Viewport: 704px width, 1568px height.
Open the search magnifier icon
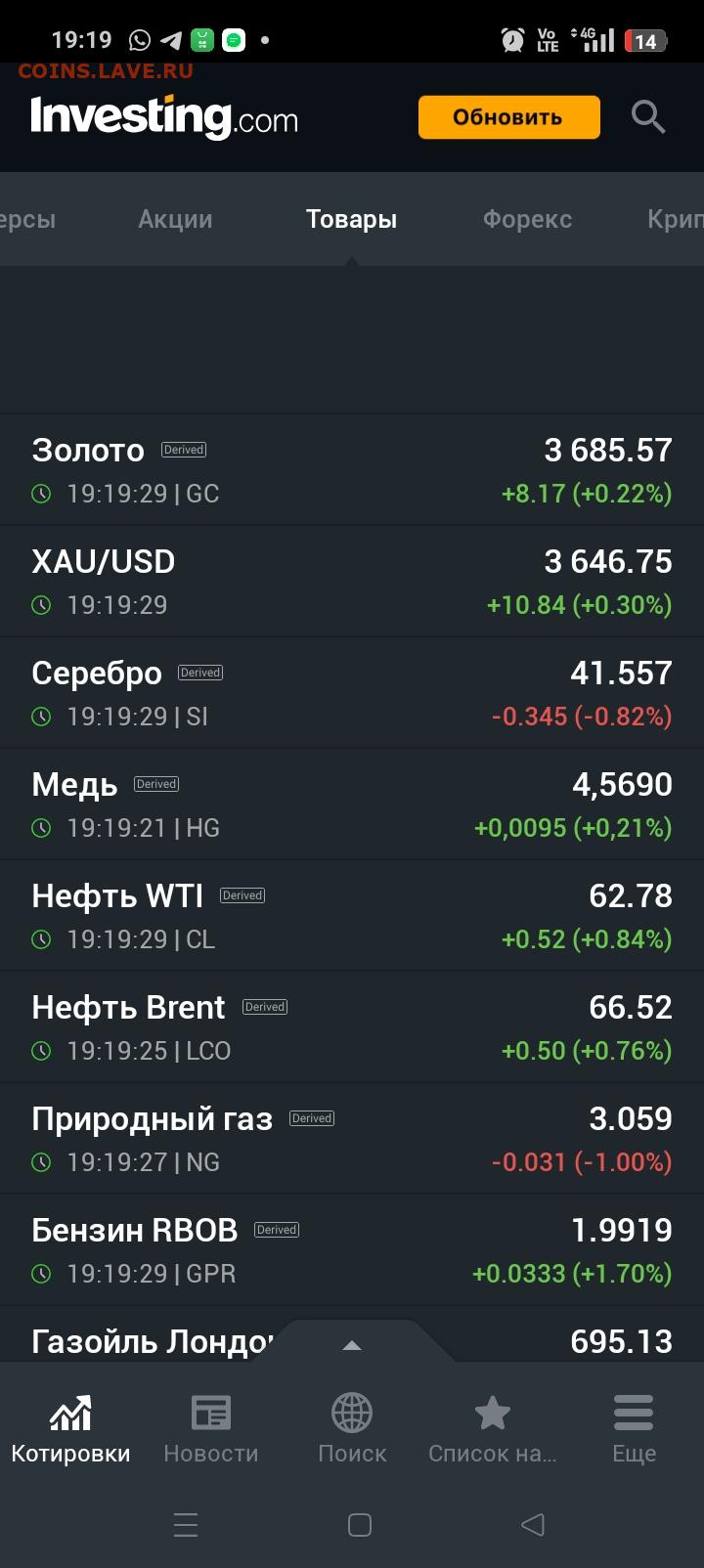647,117
